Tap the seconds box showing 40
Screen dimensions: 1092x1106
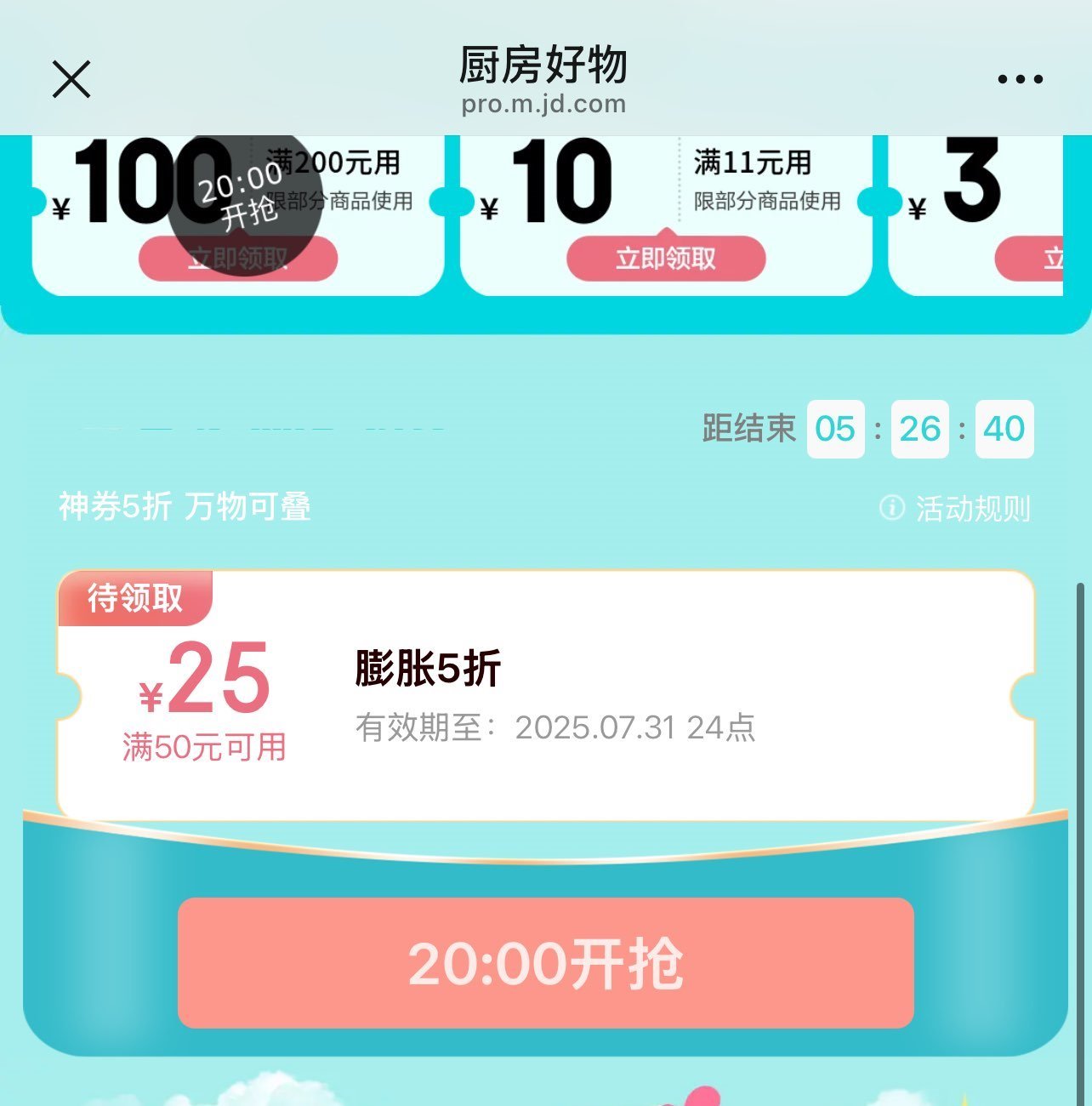[1004, 430]
